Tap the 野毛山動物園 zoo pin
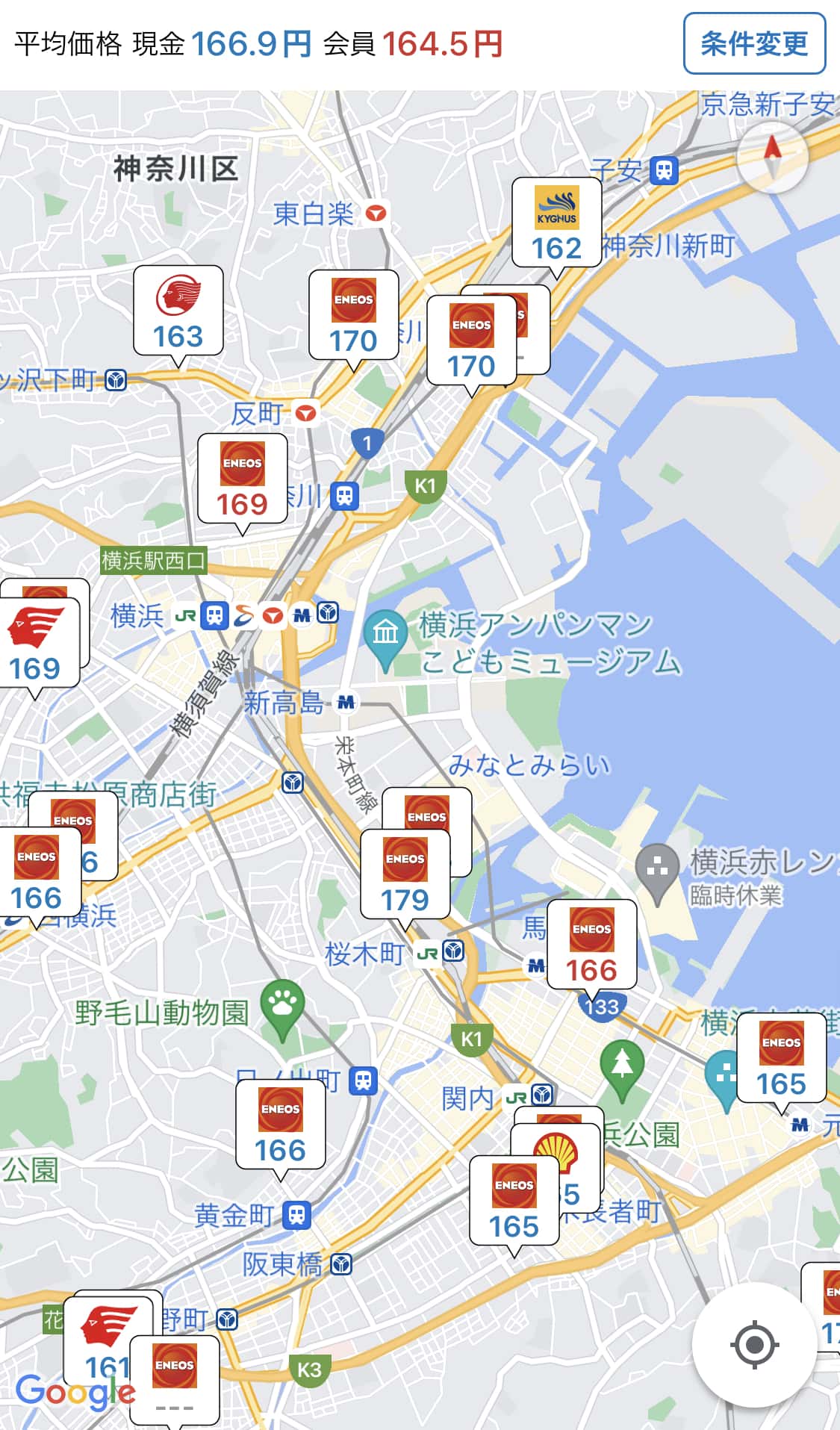The height and width of the screenshot is (1430, 840). point(282,1004)
